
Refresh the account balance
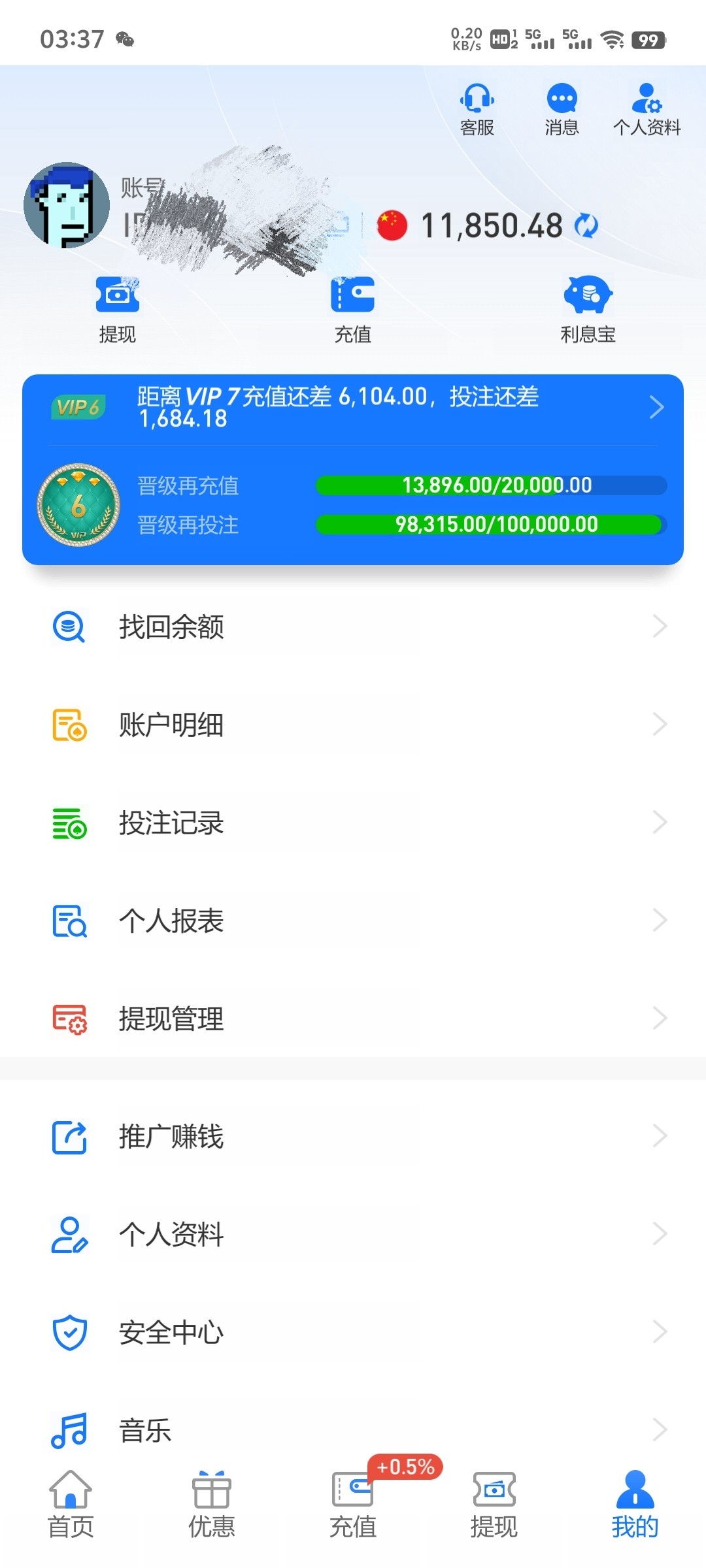[586, 226]
